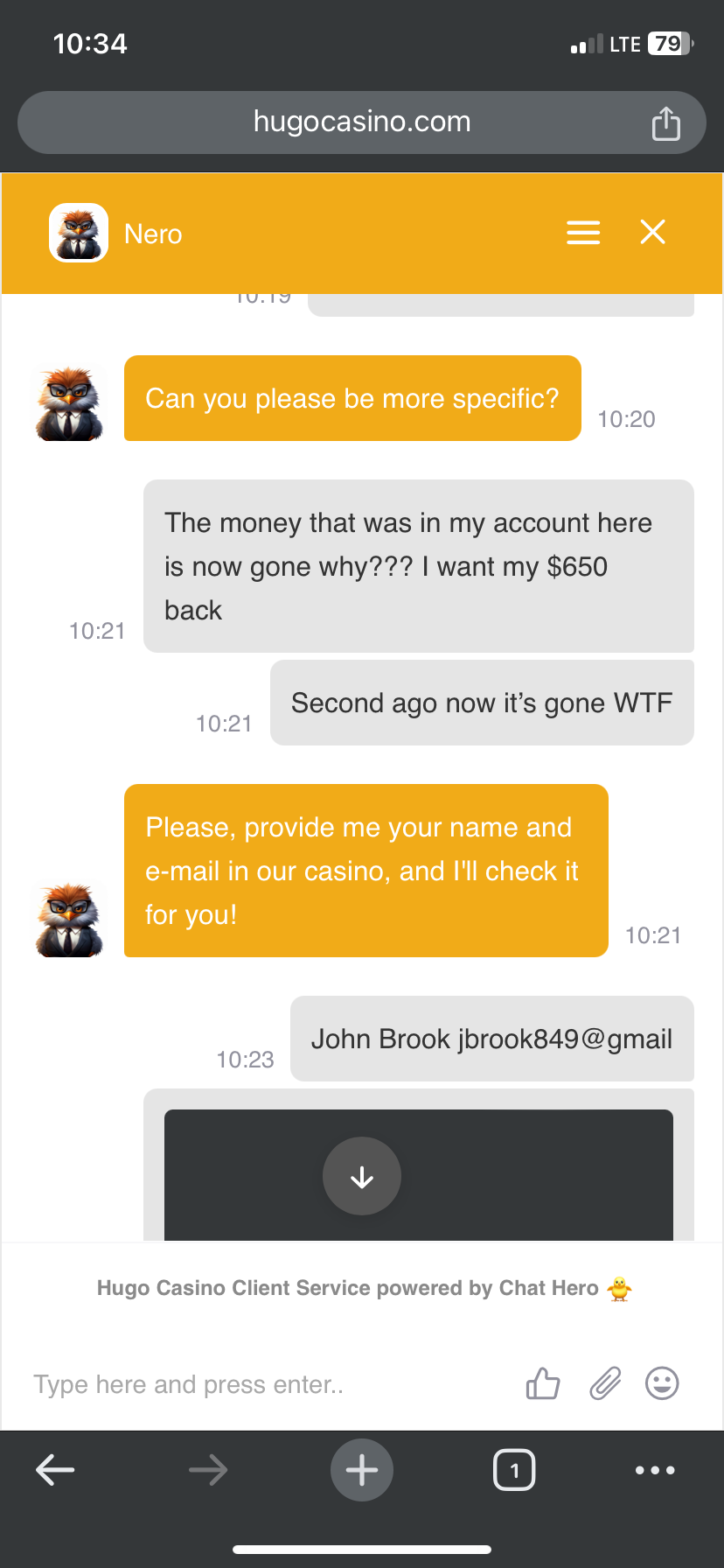The image size is (724, 1568).
Task: Give a thumbs up rating to the chat
Action: [541, 1383]
